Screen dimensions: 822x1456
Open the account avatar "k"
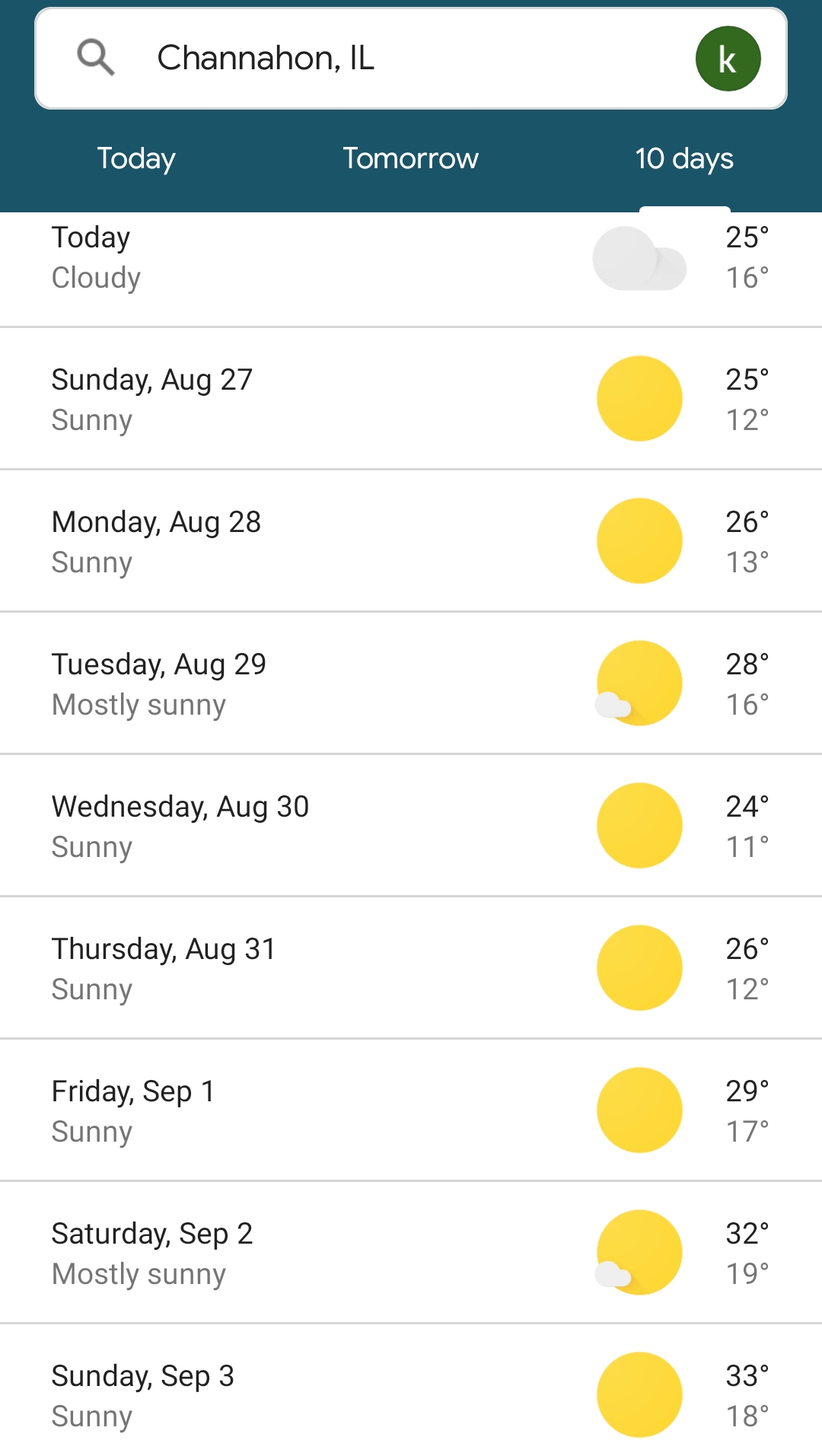point(728,59)
